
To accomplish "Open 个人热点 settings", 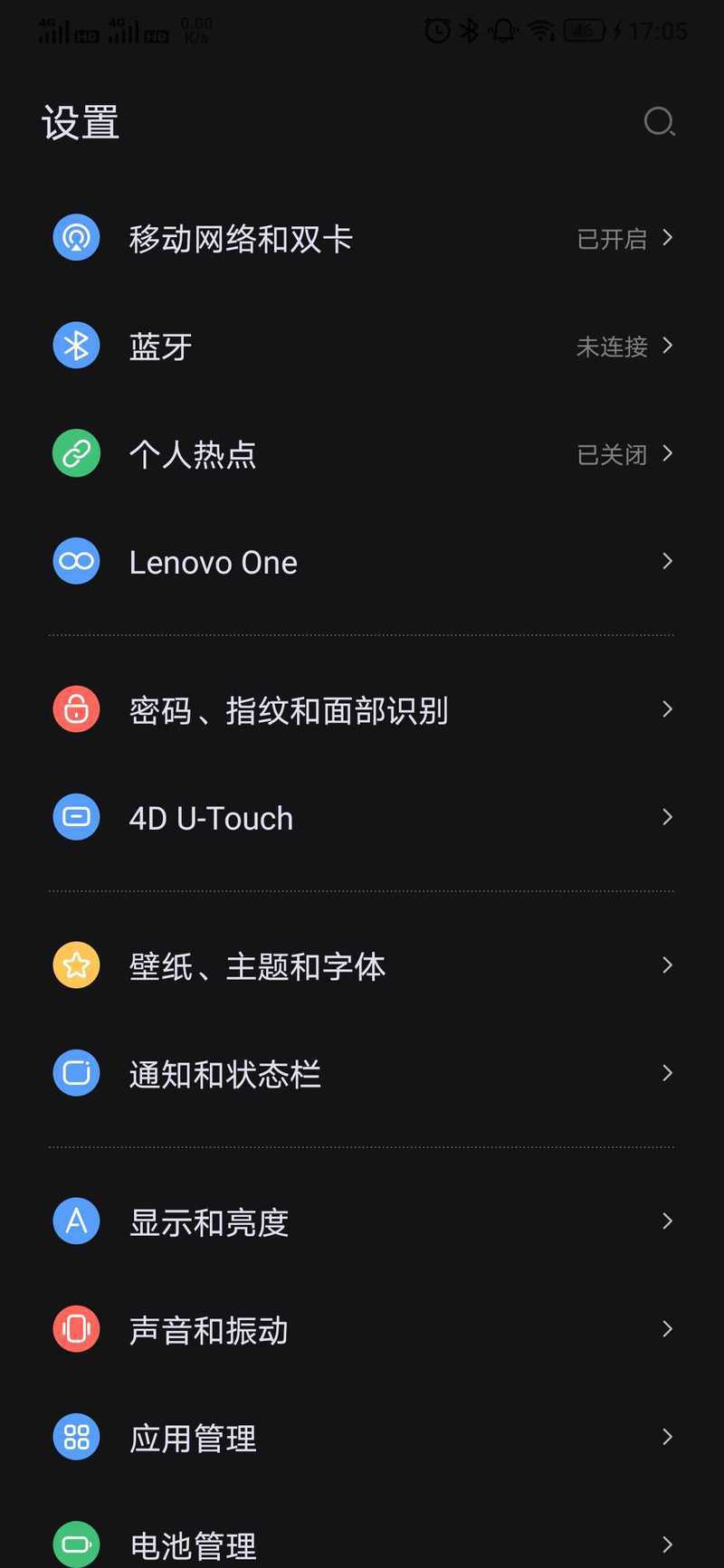I will tap(362, 453).
